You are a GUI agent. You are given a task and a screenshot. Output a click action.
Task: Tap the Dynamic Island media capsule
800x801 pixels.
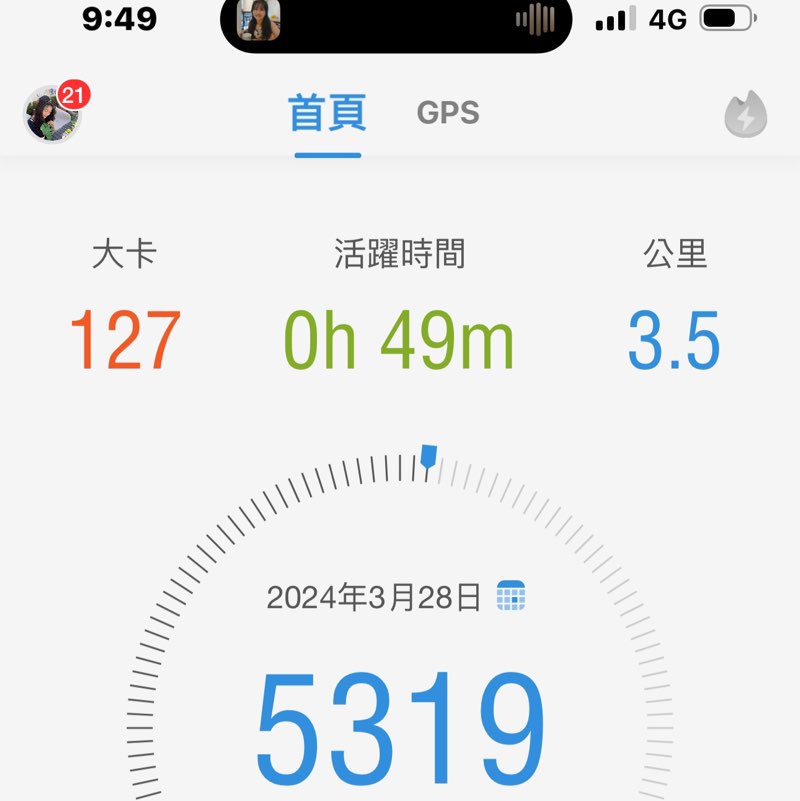[x=397, y=23]
